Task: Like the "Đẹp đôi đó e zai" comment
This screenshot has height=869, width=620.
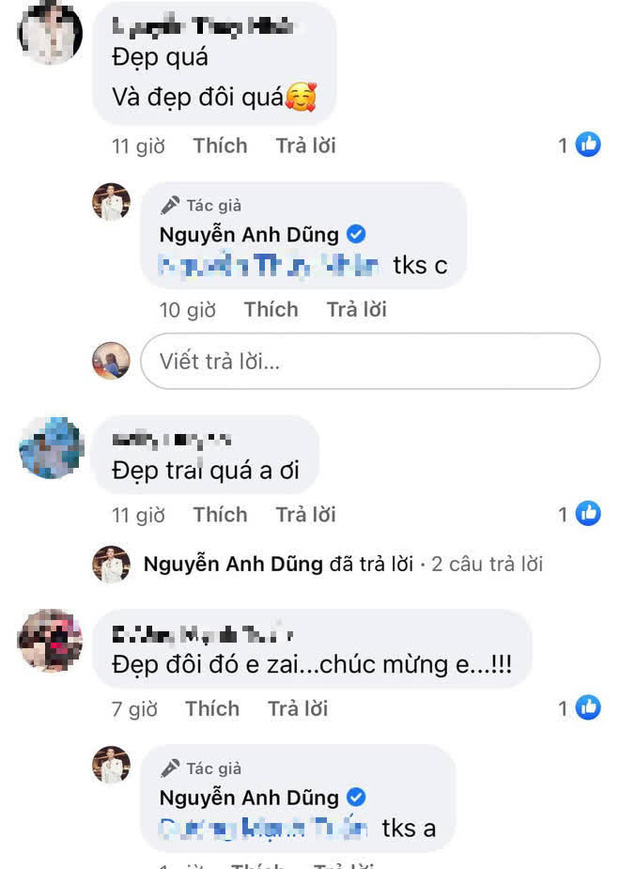Action: tap(212, 709)
